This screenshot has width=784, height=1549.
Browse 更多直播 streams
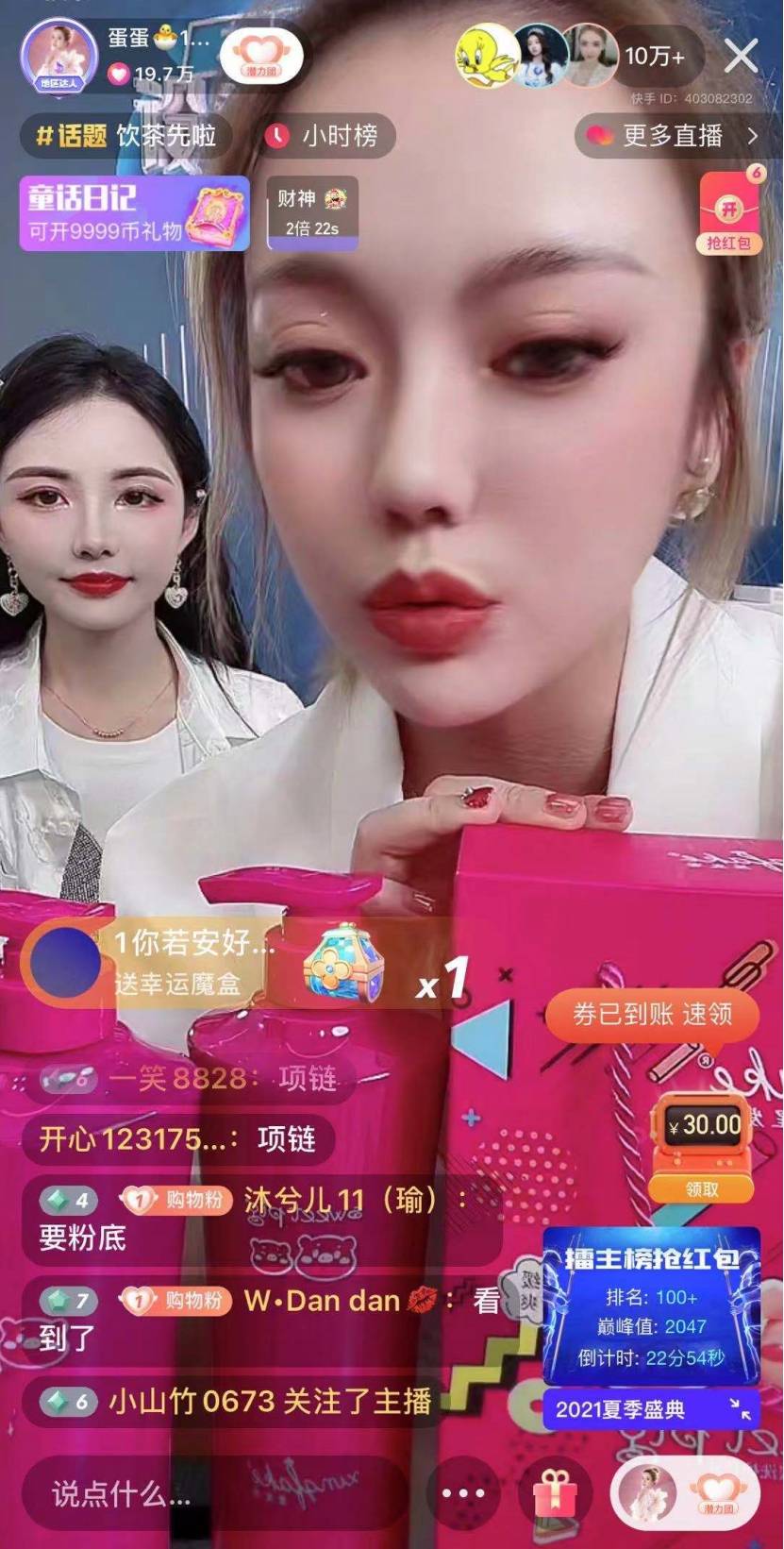click(x=675, y=136)
